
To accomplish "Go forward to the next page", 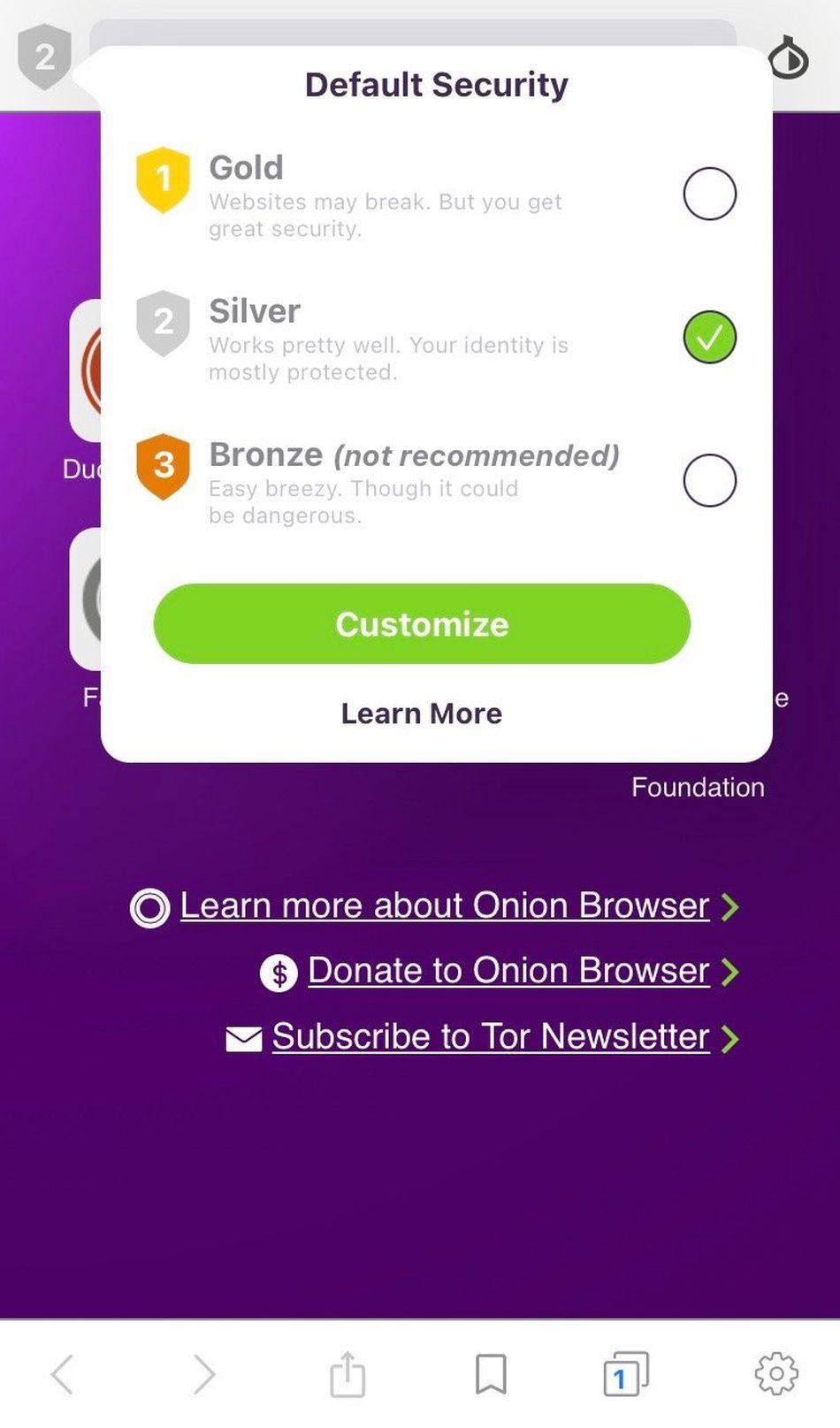I will point(204,1374).
